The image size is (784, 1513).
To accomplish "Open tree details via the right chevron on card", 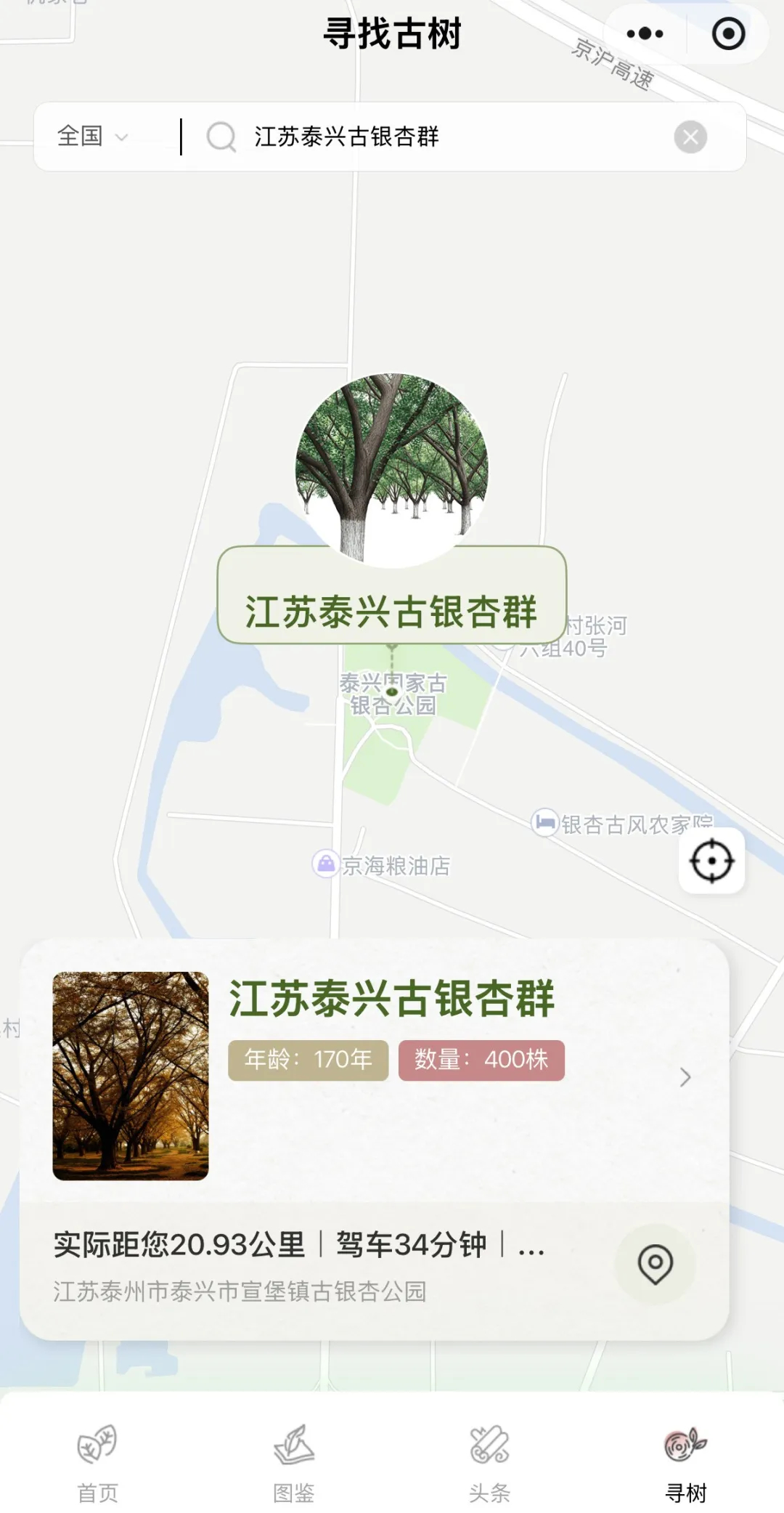I will [x=687, y=1078].
